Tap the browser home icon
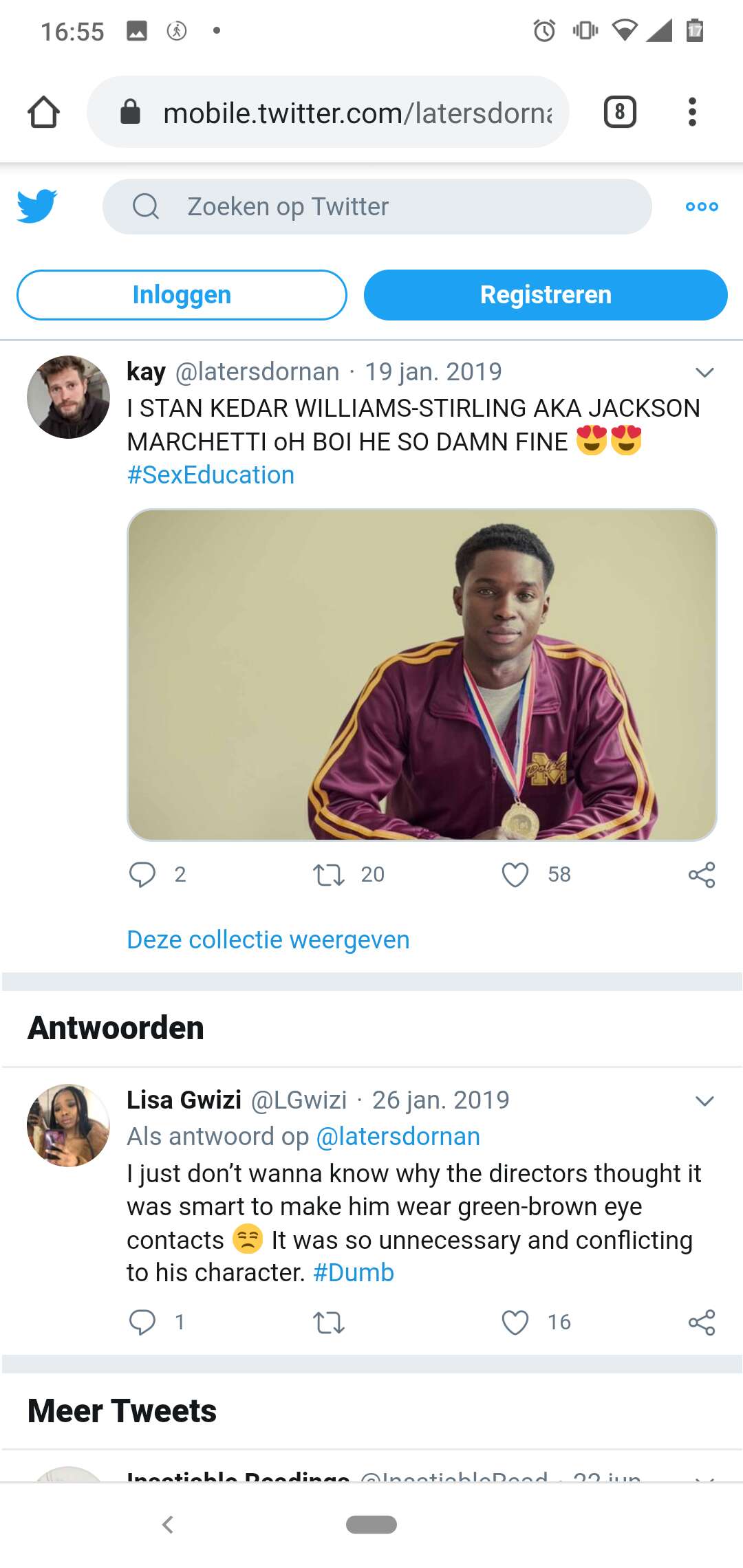This screenshot has width=743, height=1568. (43, 112)
